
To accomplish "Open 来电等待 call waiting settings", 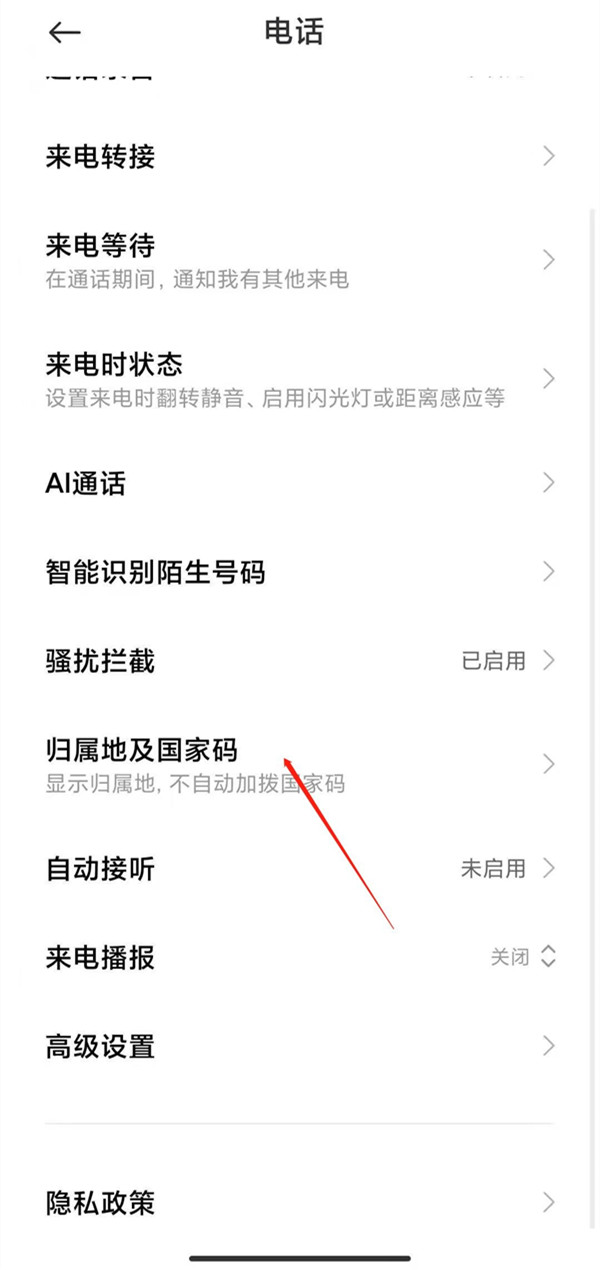I will [x=300, y=260].
